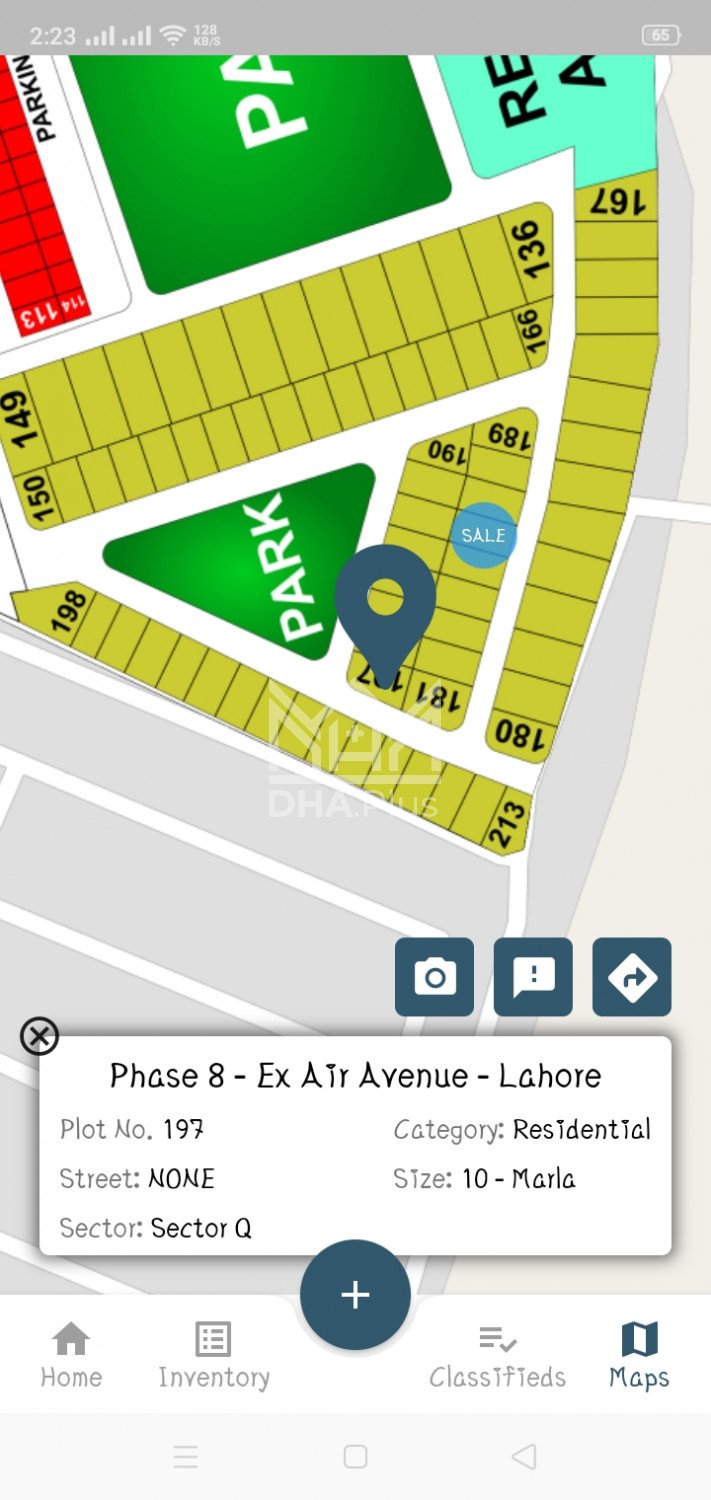Close the plot details card
Screen dimensions: 711x1500
39,1036
